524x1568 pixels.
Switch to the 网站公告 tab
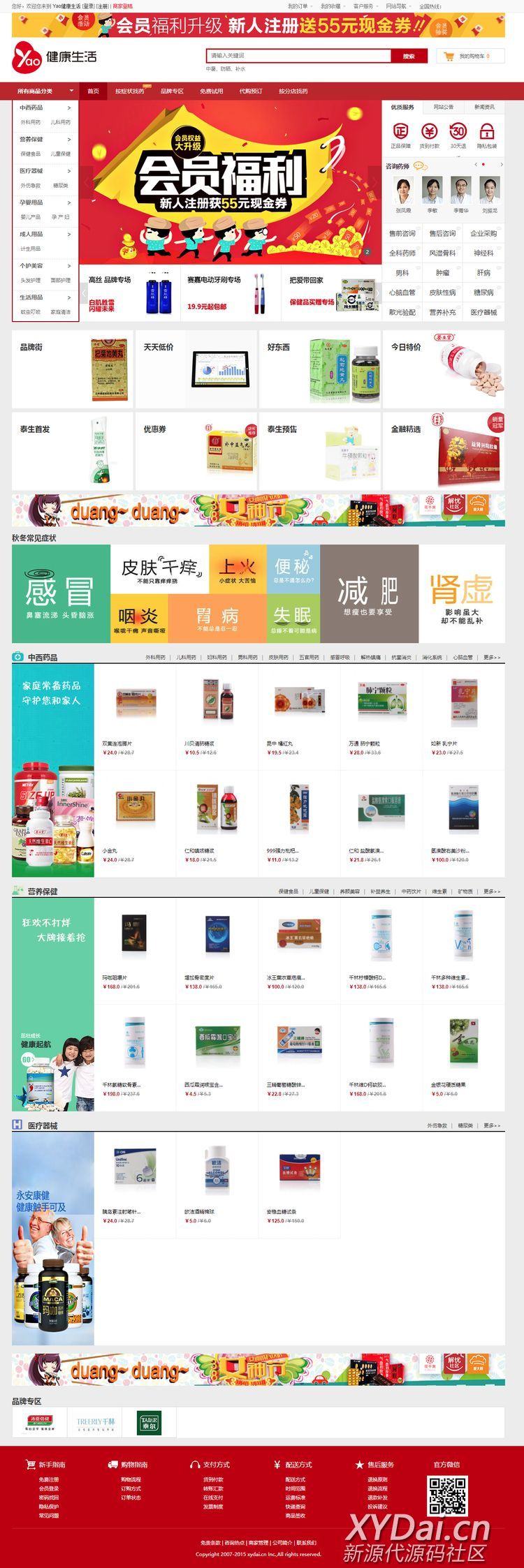(x=443, y=108)
